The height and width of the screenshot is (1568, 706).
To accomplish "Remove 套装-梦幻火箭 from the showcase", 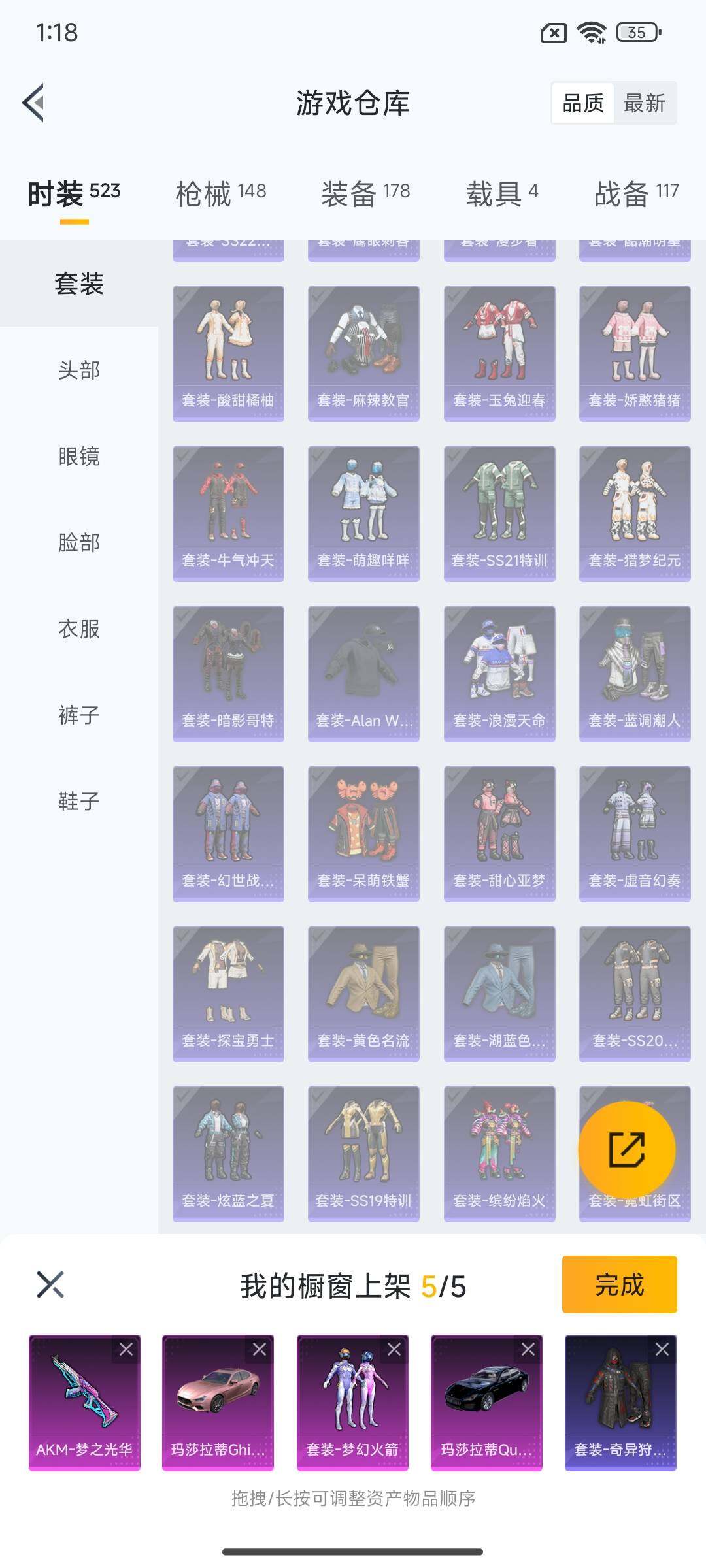I will (394, 1349).
